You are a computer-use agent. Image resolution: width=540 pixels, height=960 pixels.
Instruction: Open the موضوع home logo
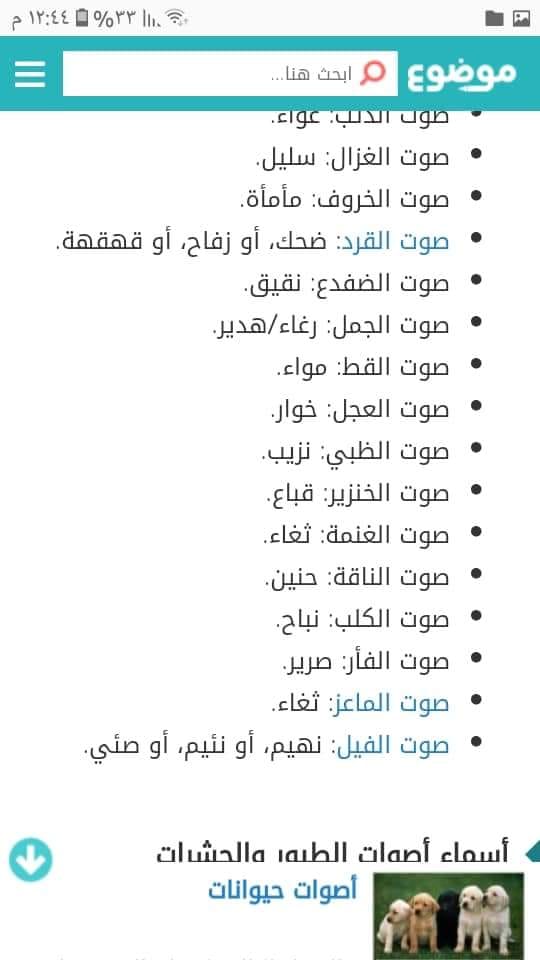462,73
